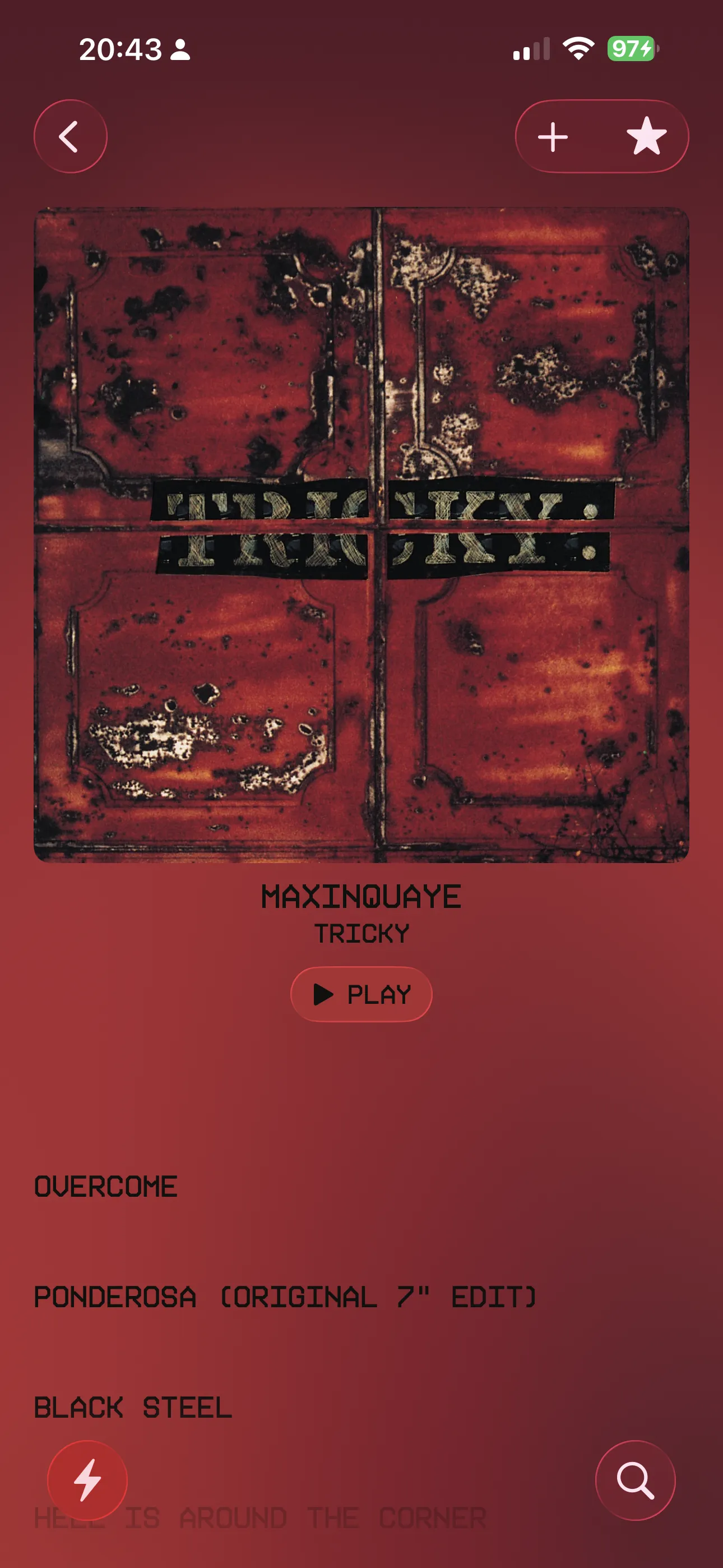Open search with the magnifier button
The width and height of the screenshot is (723, 1568).
pos(635,1480)
